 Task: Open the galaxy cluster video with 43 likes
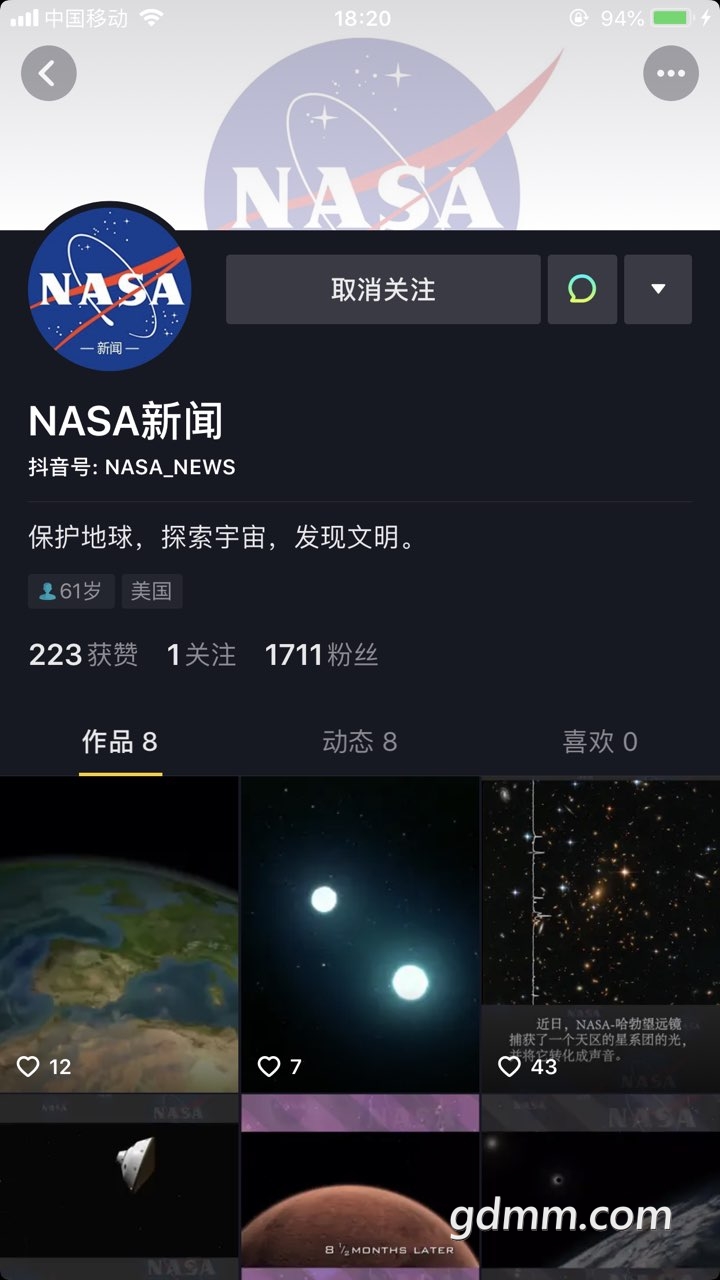[600, 935]
